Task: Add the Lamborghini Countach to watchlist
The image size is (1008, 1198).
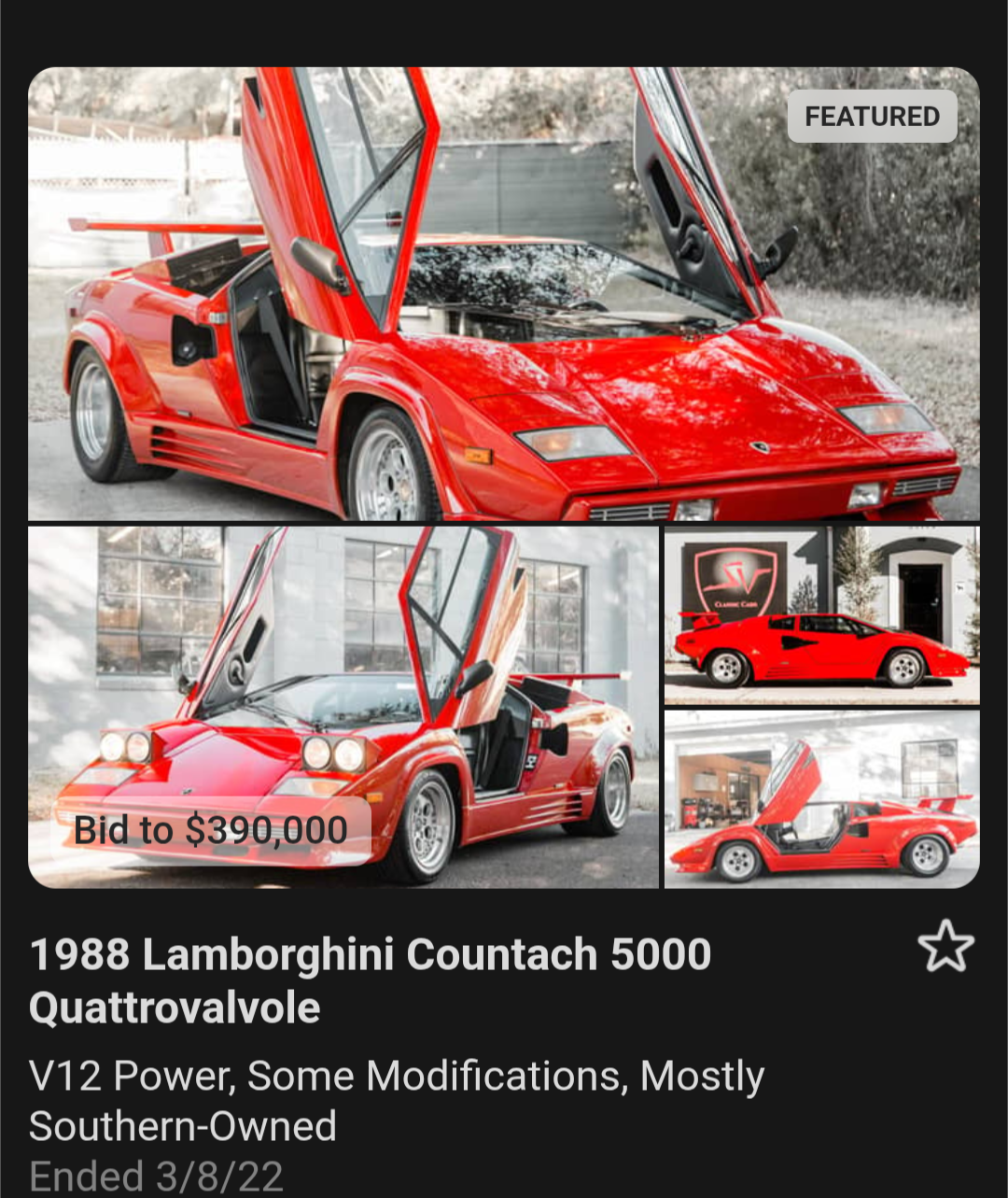Action: (x=945, y=947)
